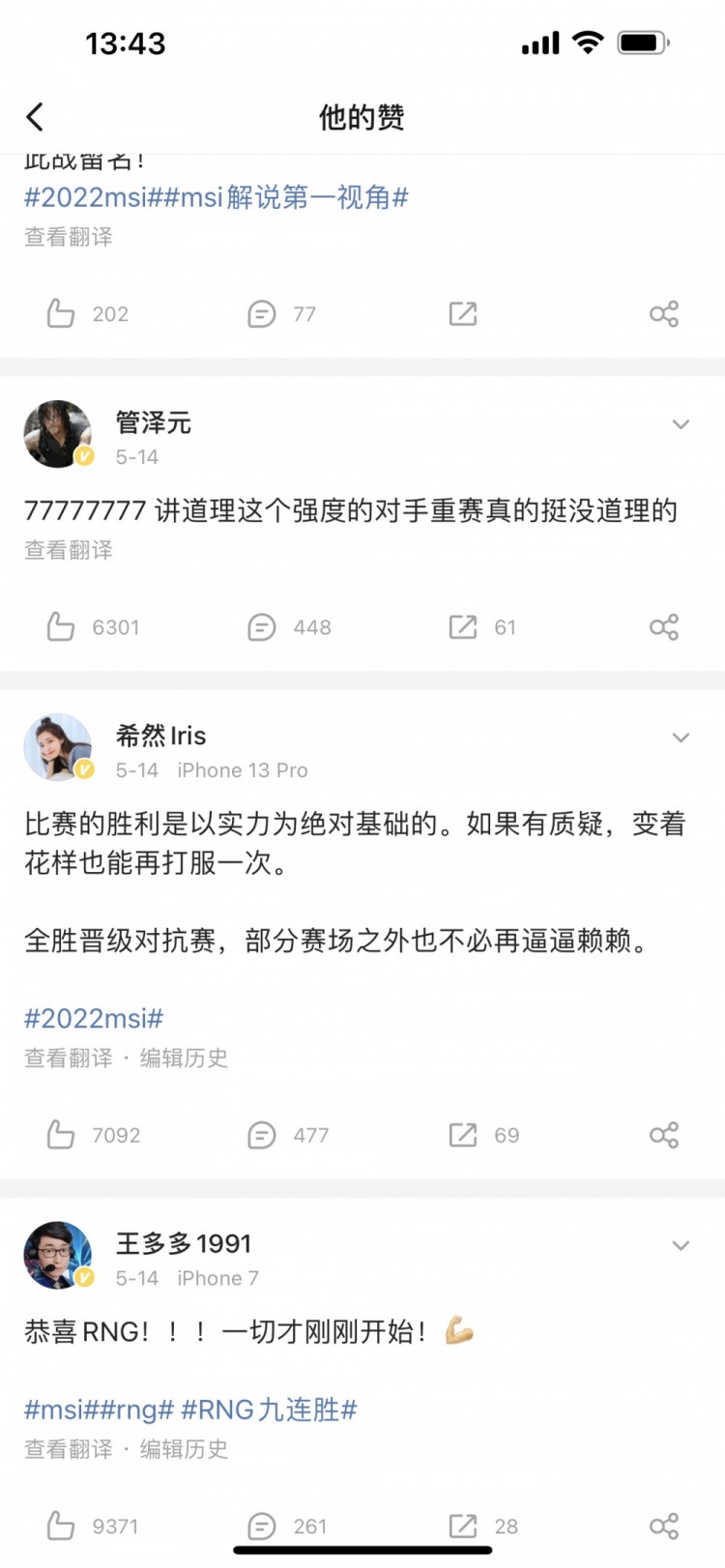The image size is (725, 1568).
Task: Go back from 他的赞 page
Action: coord(35,118)
